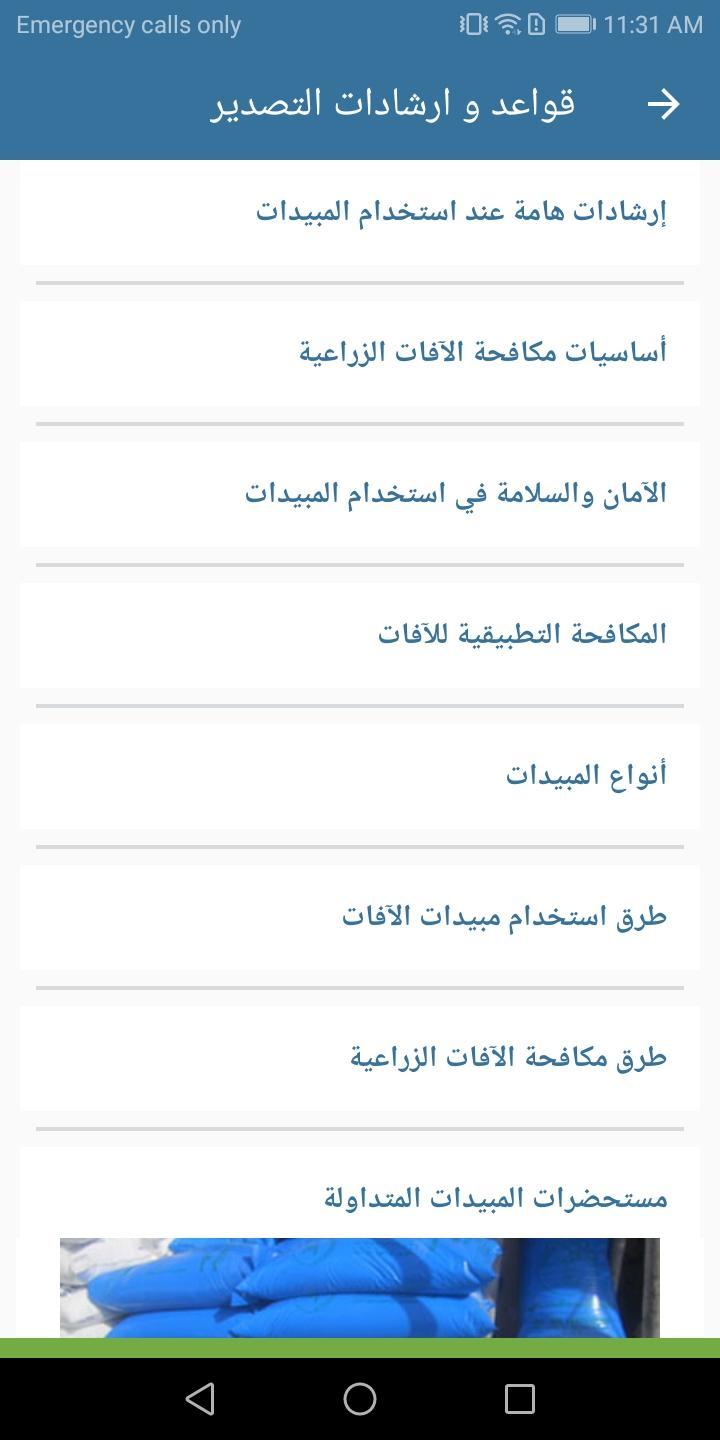View أنواع المبيدات

[586, 775]
